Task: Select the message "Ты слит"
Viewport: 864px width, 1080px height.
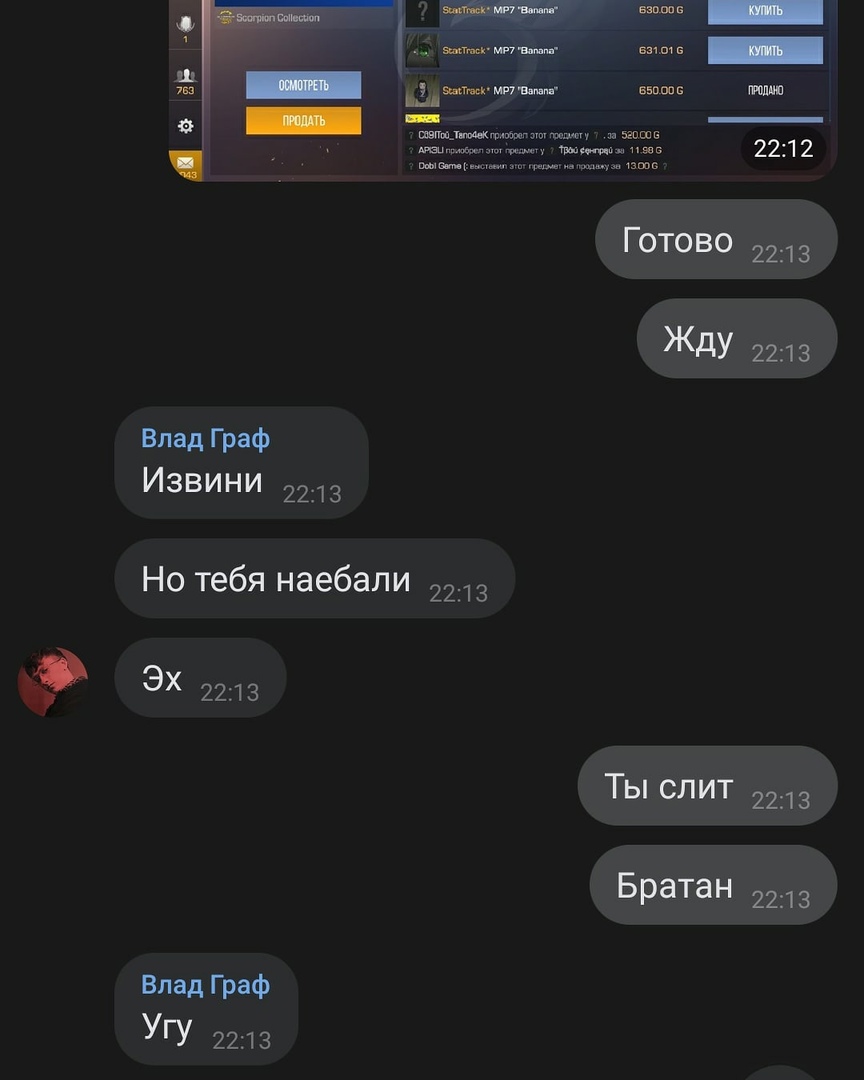Action: 669,786
